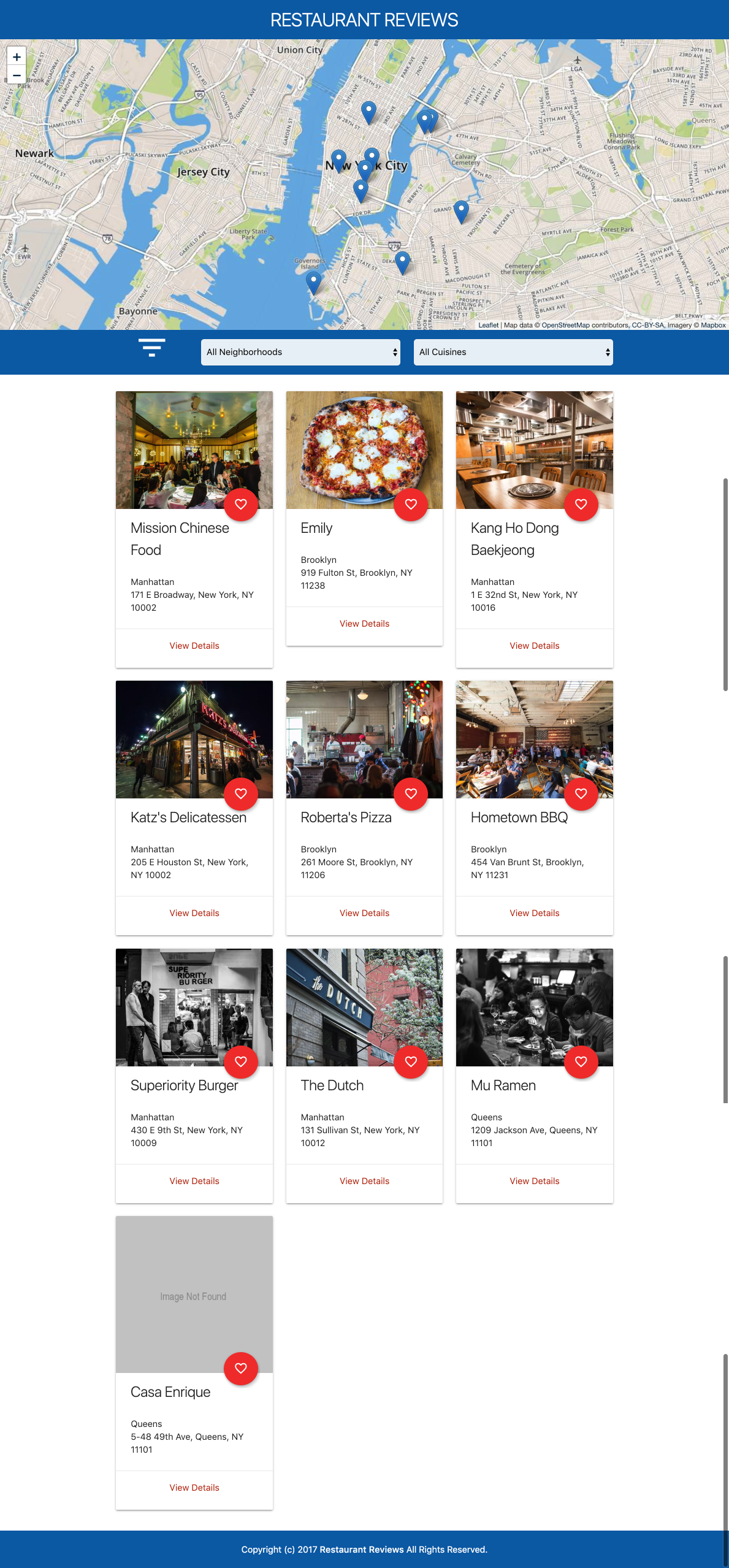Favorite Mission Chinese Food with heart
729x1568 pixels.
coord(241,504)
